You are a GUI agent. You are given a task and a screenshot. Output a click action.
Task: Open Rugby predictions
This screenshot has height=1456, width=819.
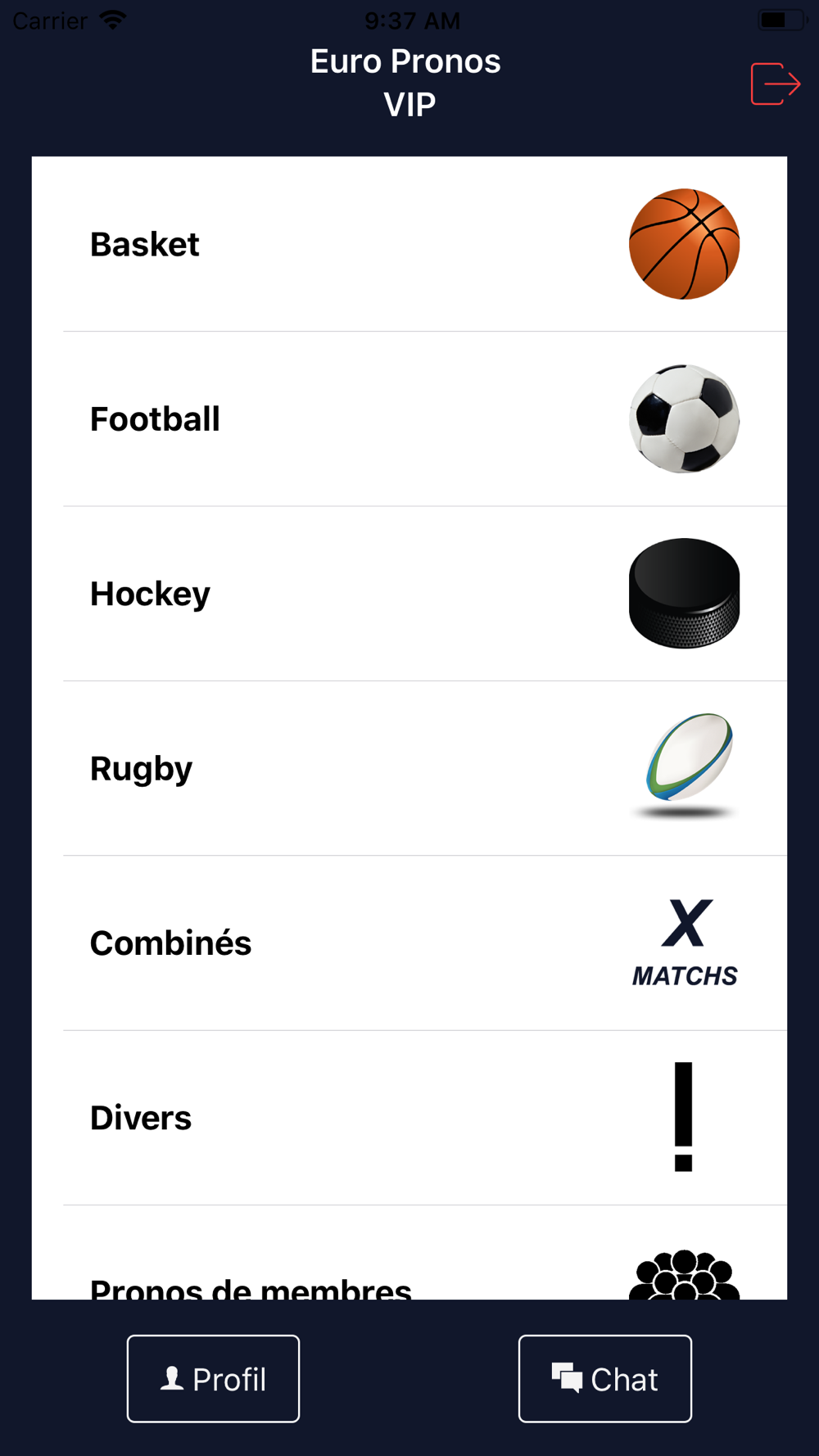coord(409,768)
